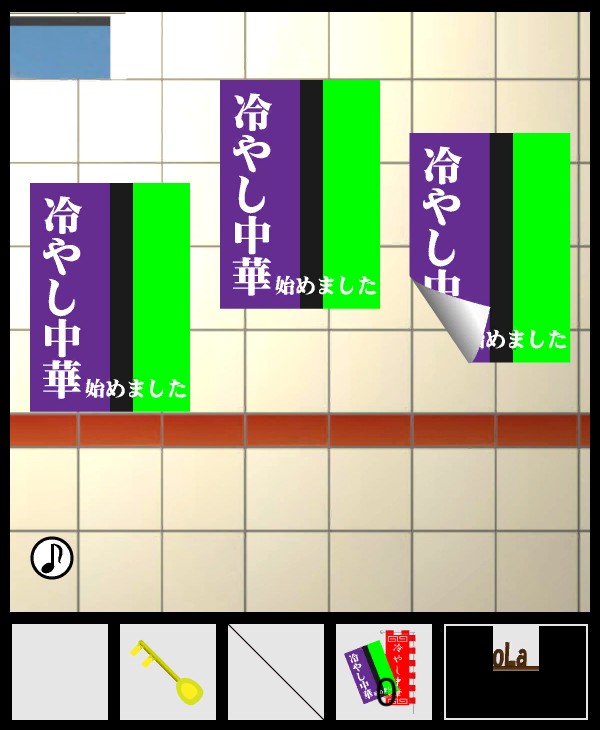Select the diagonal line inventory slot
600x730 pixels.
[276, 672]
